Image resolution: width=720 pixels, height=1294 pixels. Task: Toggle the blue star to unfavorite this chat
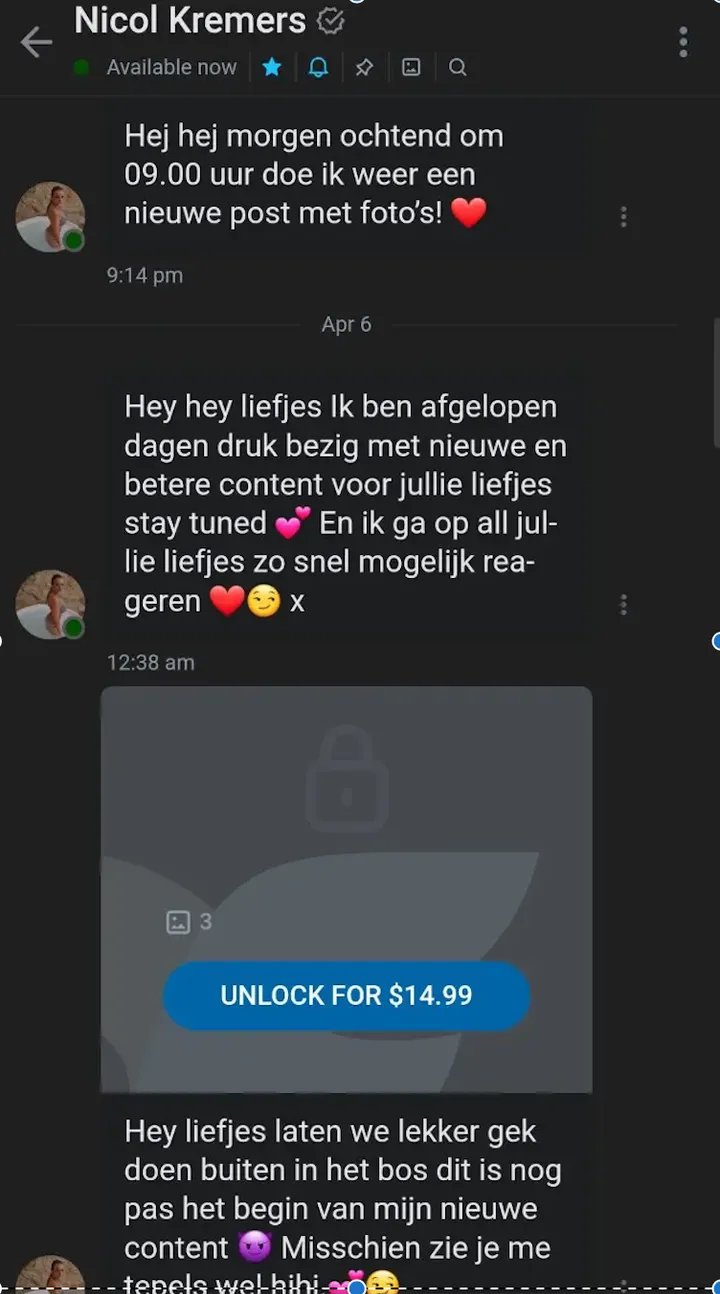tap(271, 67)
